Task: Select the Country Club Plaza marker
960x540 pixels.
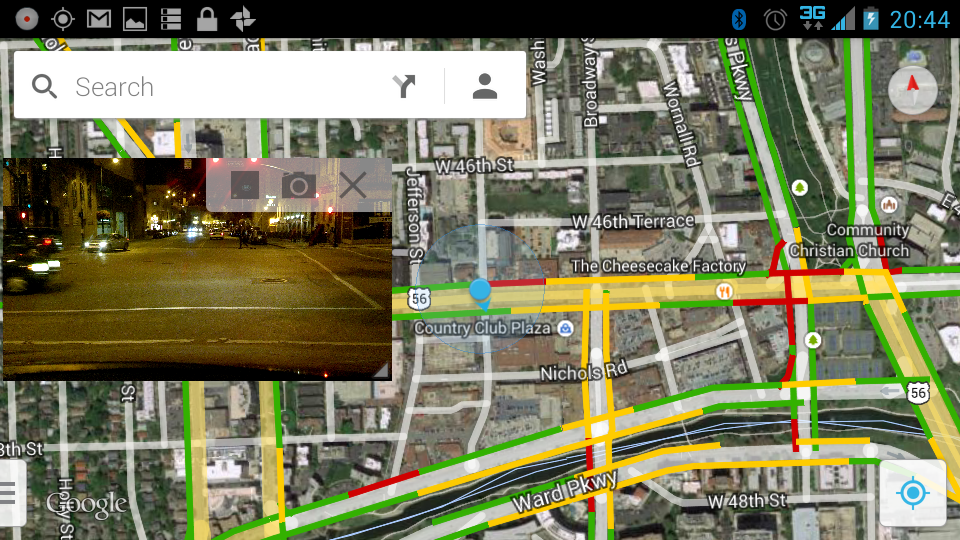Action: pos(565,328)
